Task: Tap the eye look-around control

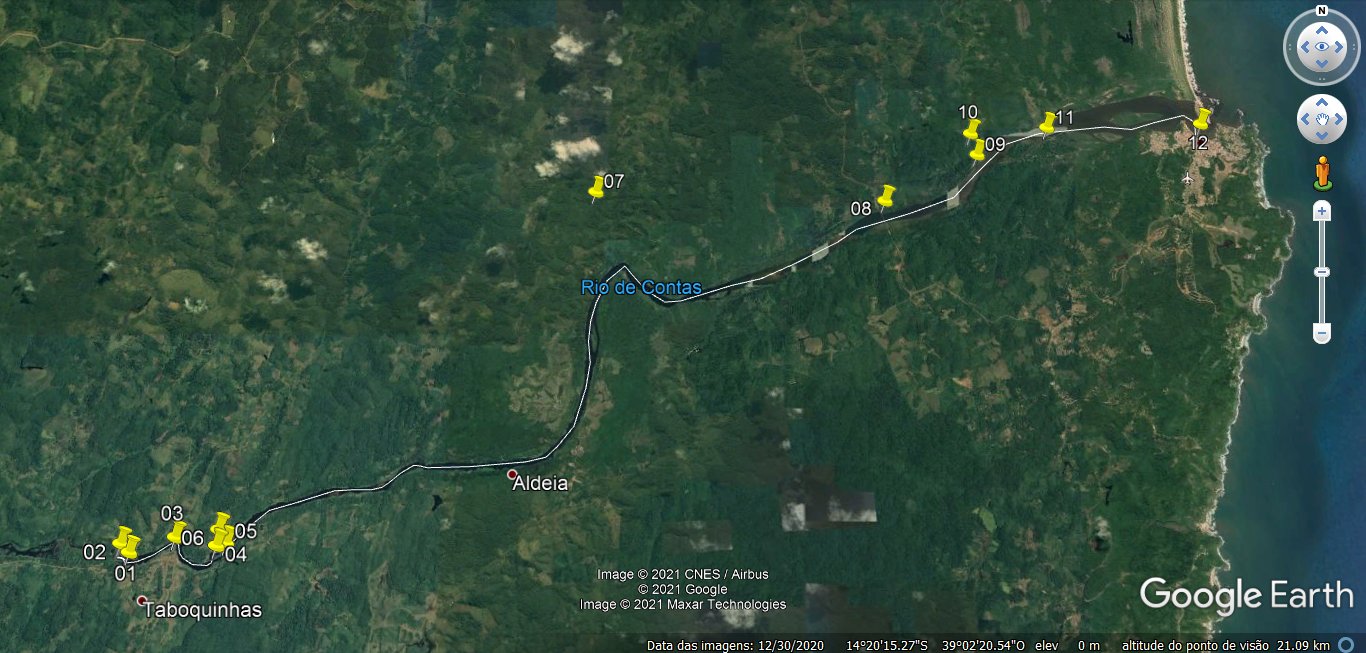Action: pyautogui.click(x=1322, y=46)
